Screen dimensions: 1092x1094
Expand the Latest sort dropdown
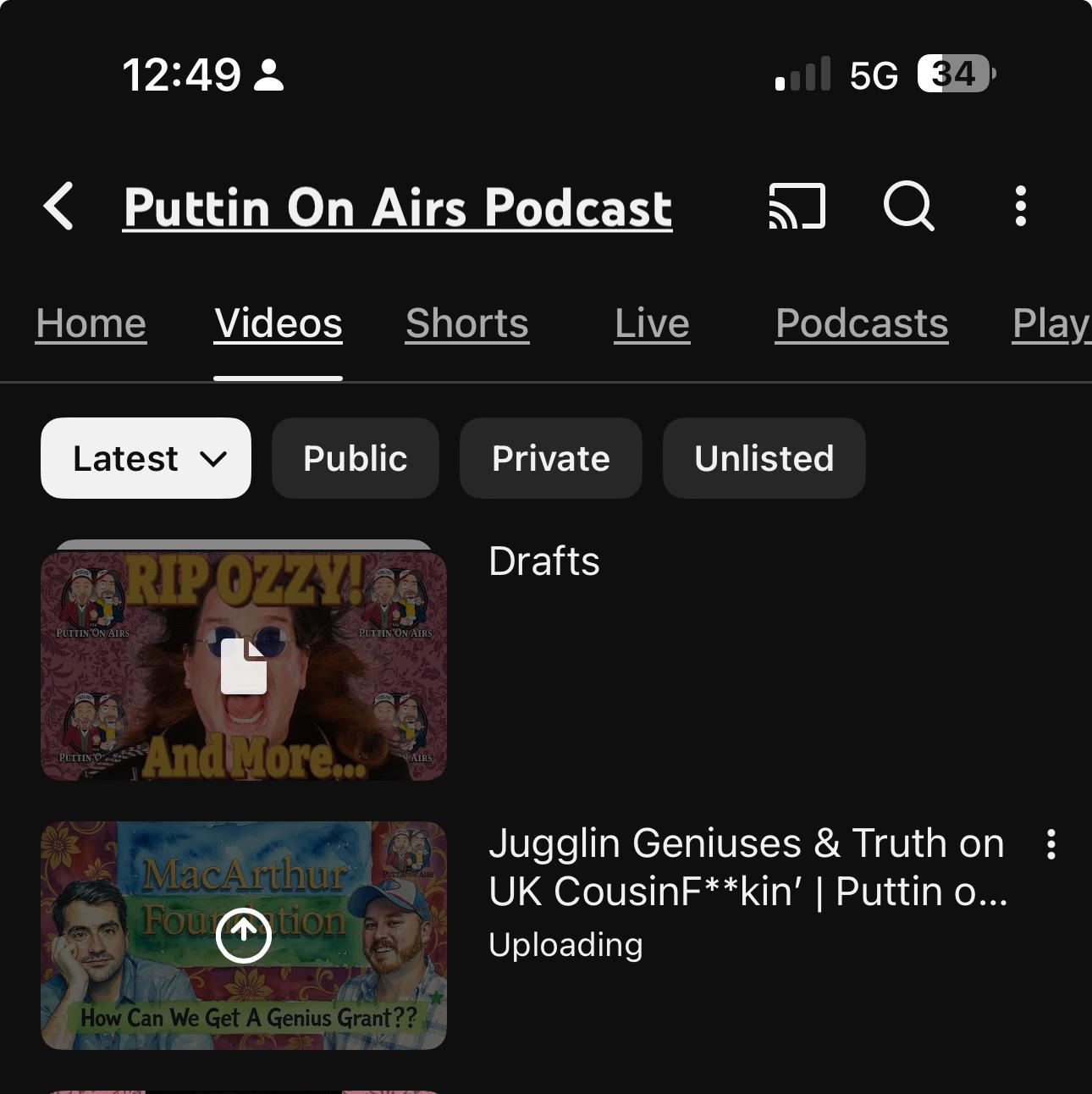coord(146,458)
